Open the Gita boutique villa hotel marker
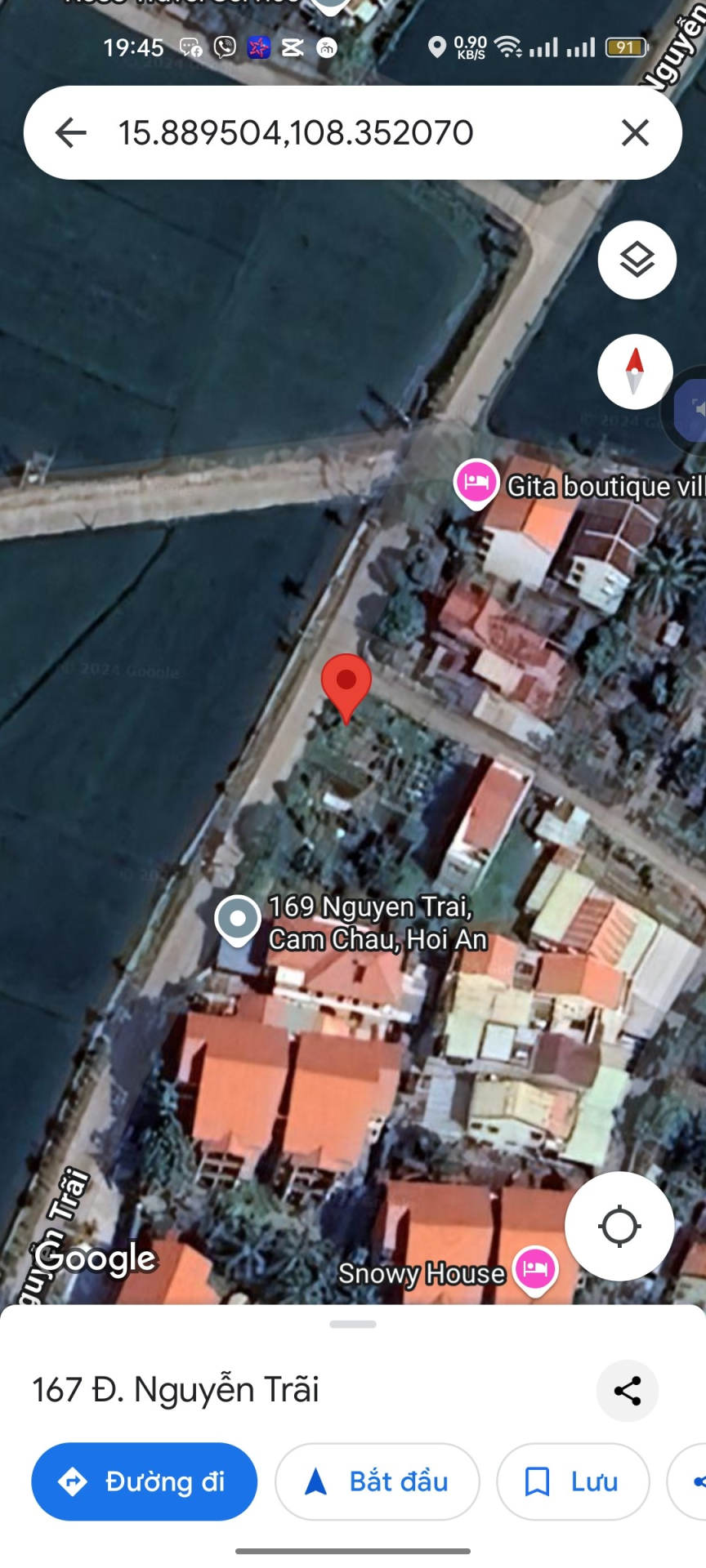706x1568 pixels. pos(476,483)
